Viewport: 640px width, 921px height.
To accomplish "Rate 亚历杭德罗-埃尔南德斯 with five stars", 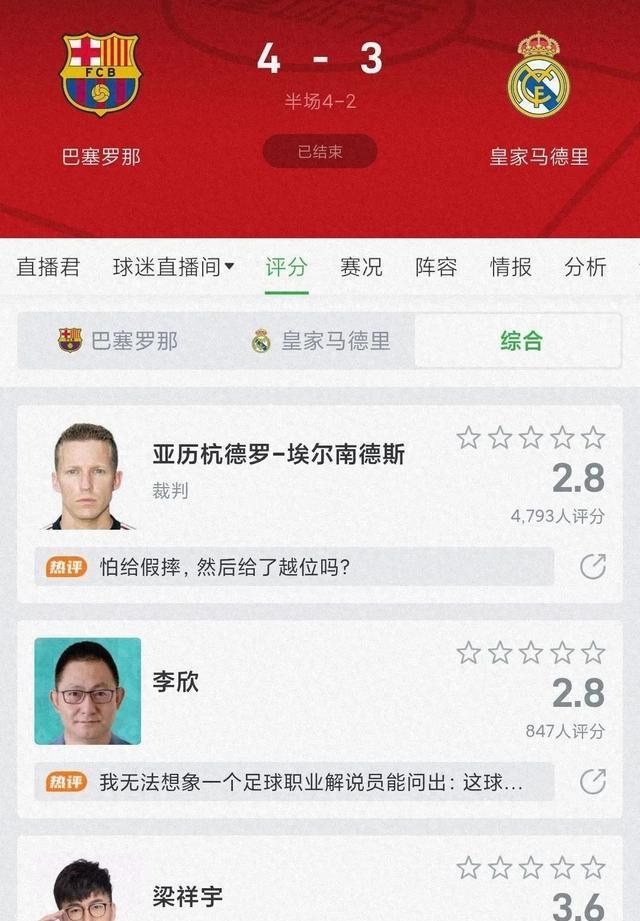I will (593, 437).
